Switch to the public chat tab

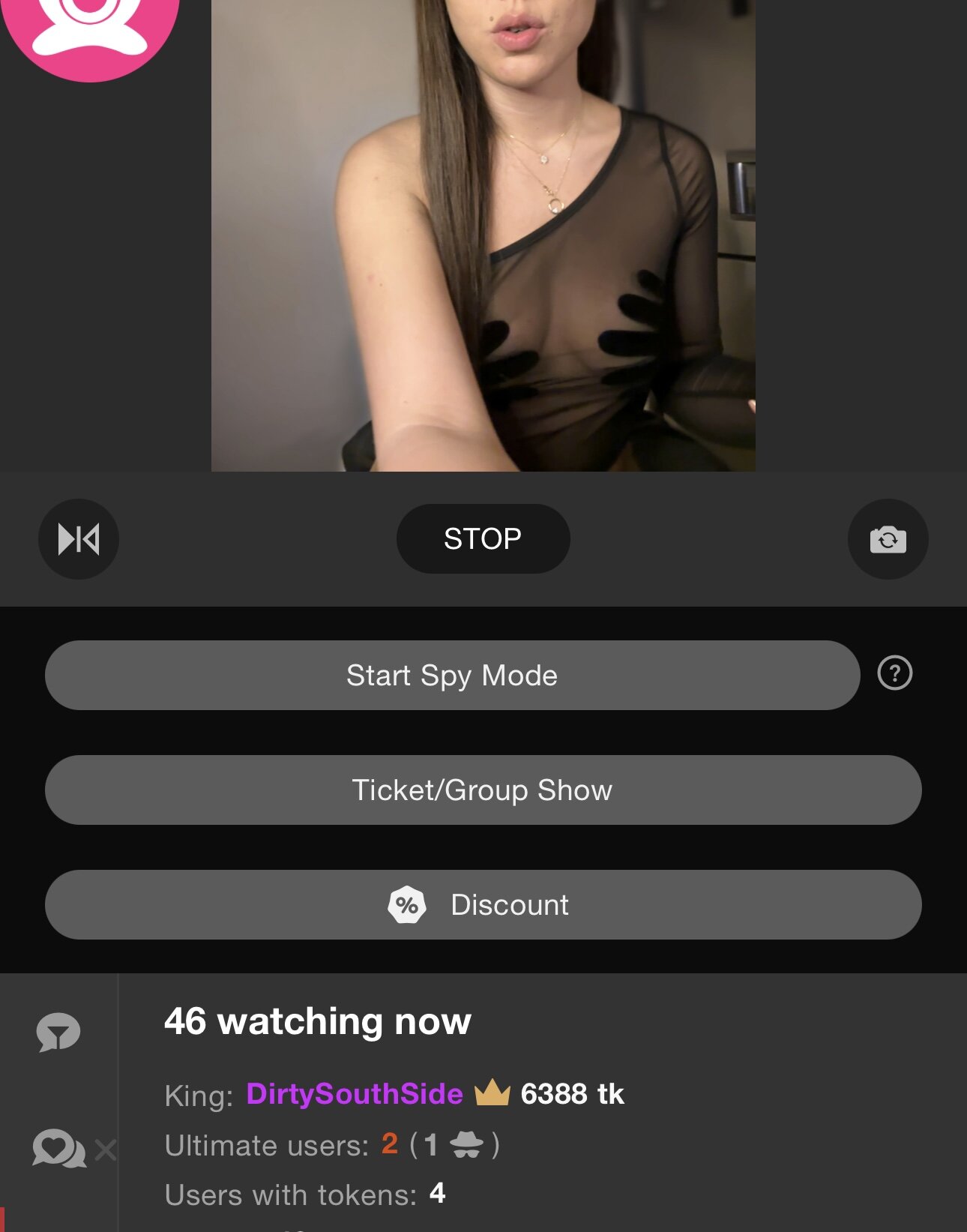tap(58, 1032)
